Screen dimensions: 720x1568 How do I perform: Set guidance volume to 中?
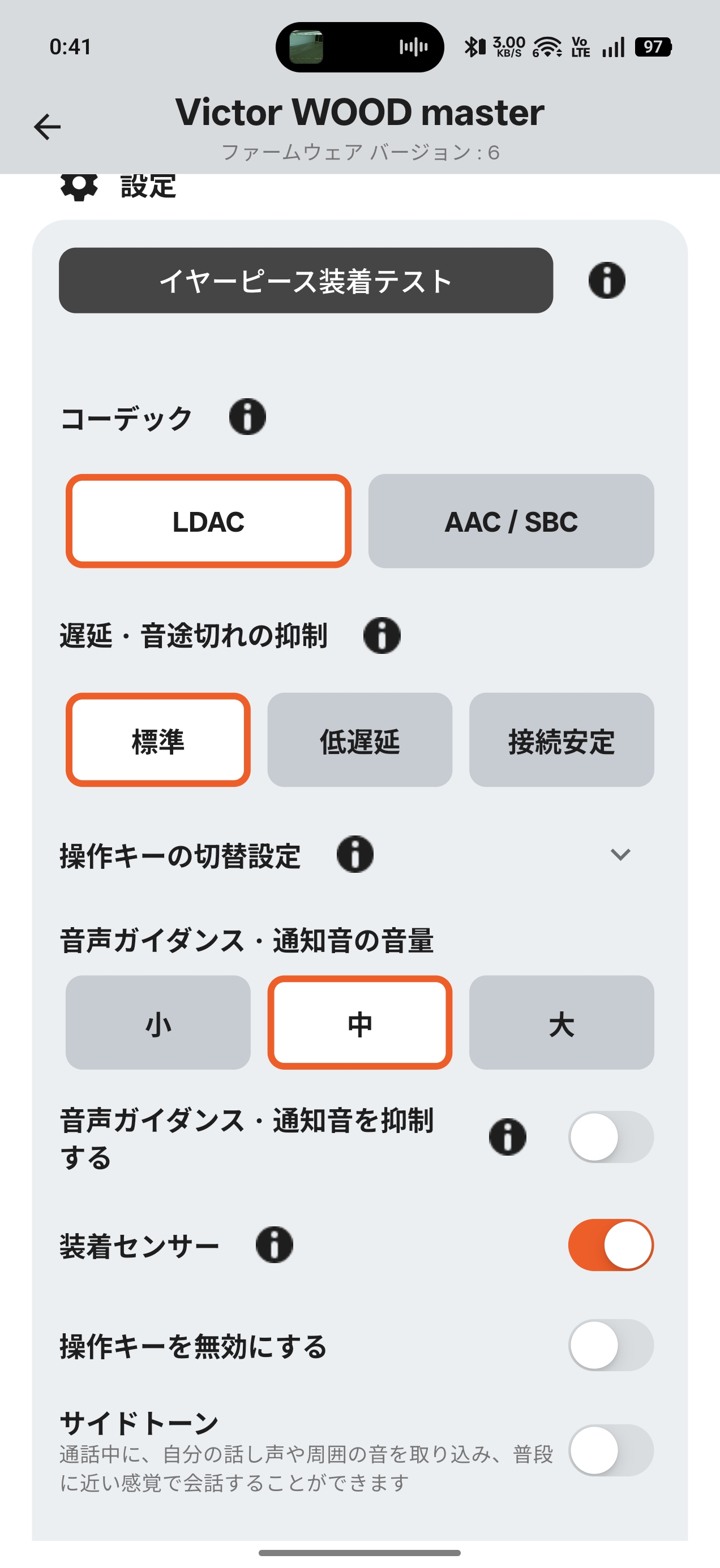click(360, 1023)
